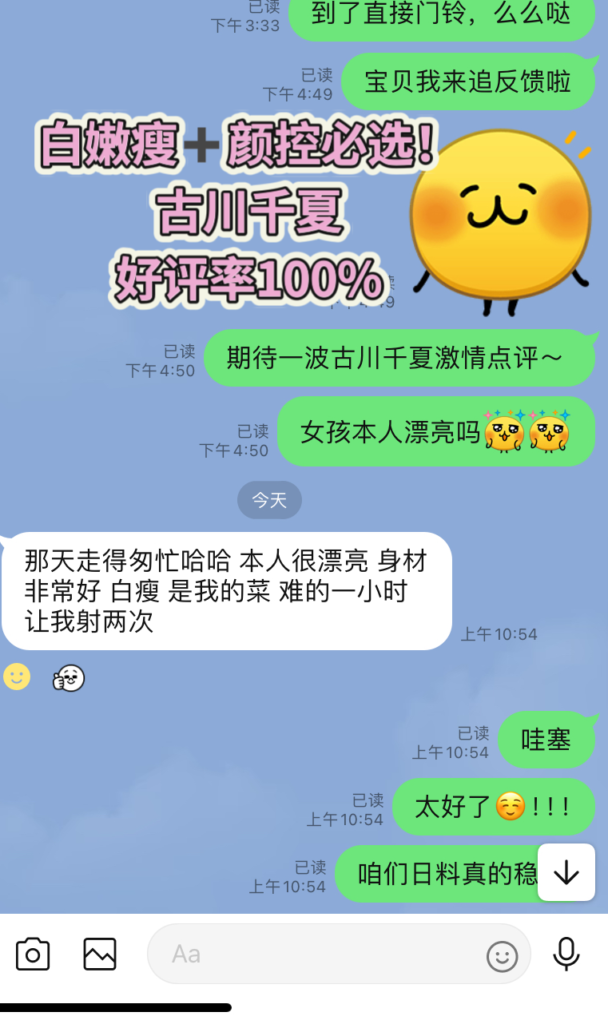Focus the Aa message input field
Screen dimensions: 608x1024
(x=310, y=954)
